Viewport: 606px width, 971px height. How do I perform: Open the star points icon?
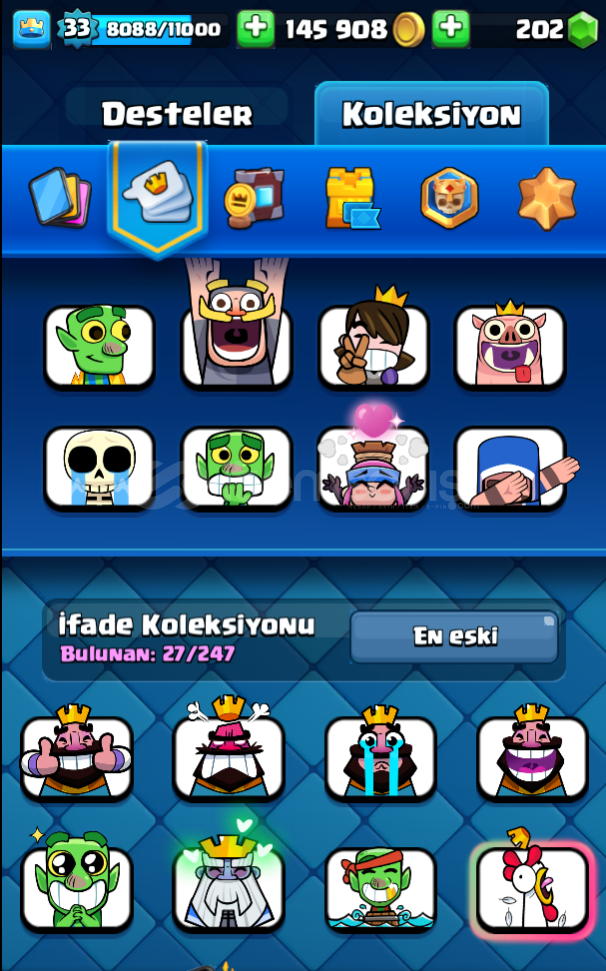pos(547,198)
